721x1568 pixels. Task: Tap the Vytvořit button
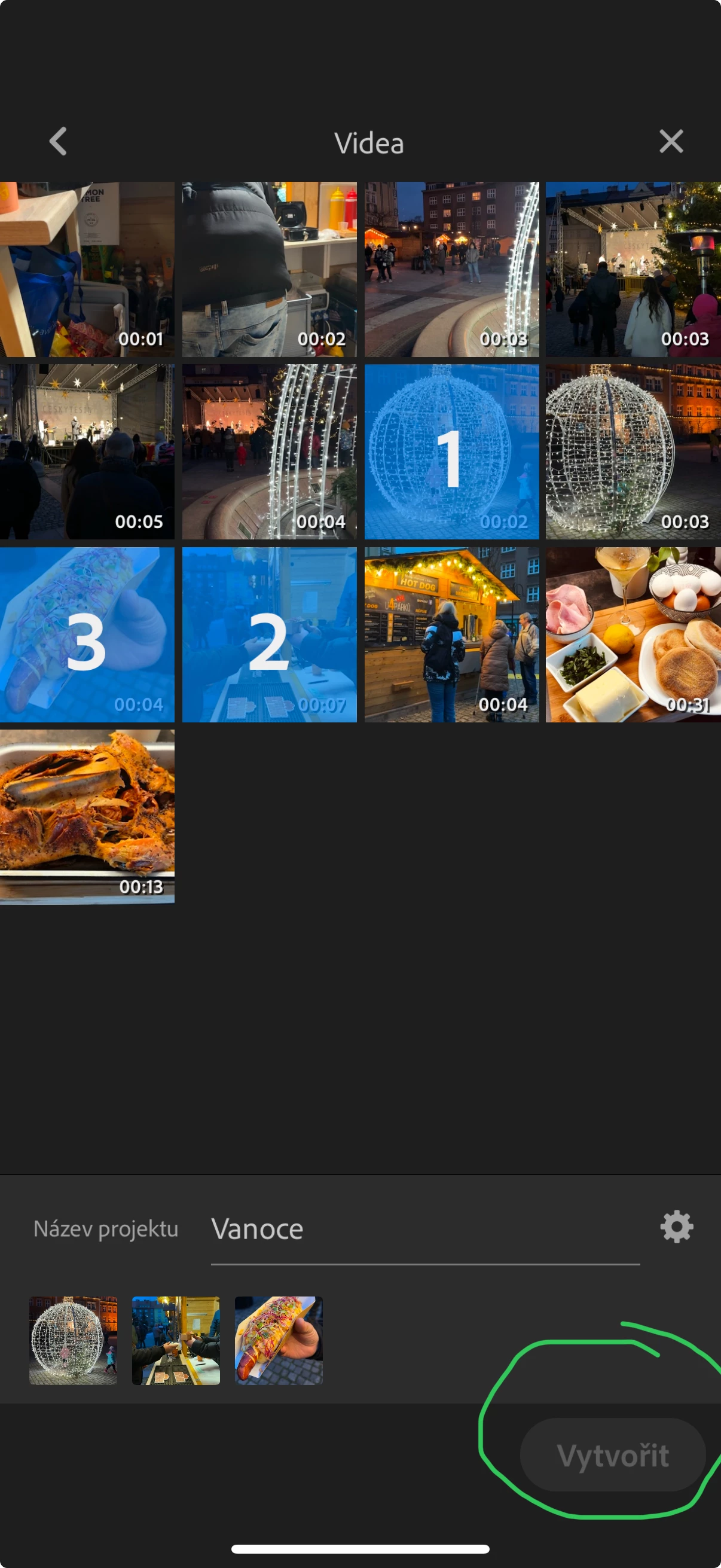[x=612, y=1456]
